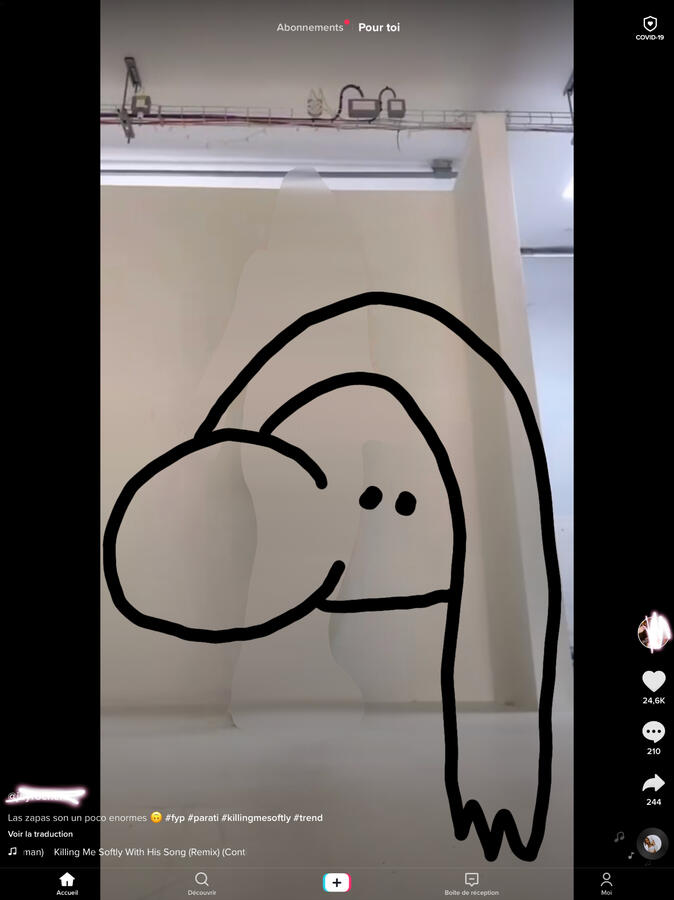Open the Découvrir search tab
This screenshot has height=900, width=674.
[x=202, y=882]
